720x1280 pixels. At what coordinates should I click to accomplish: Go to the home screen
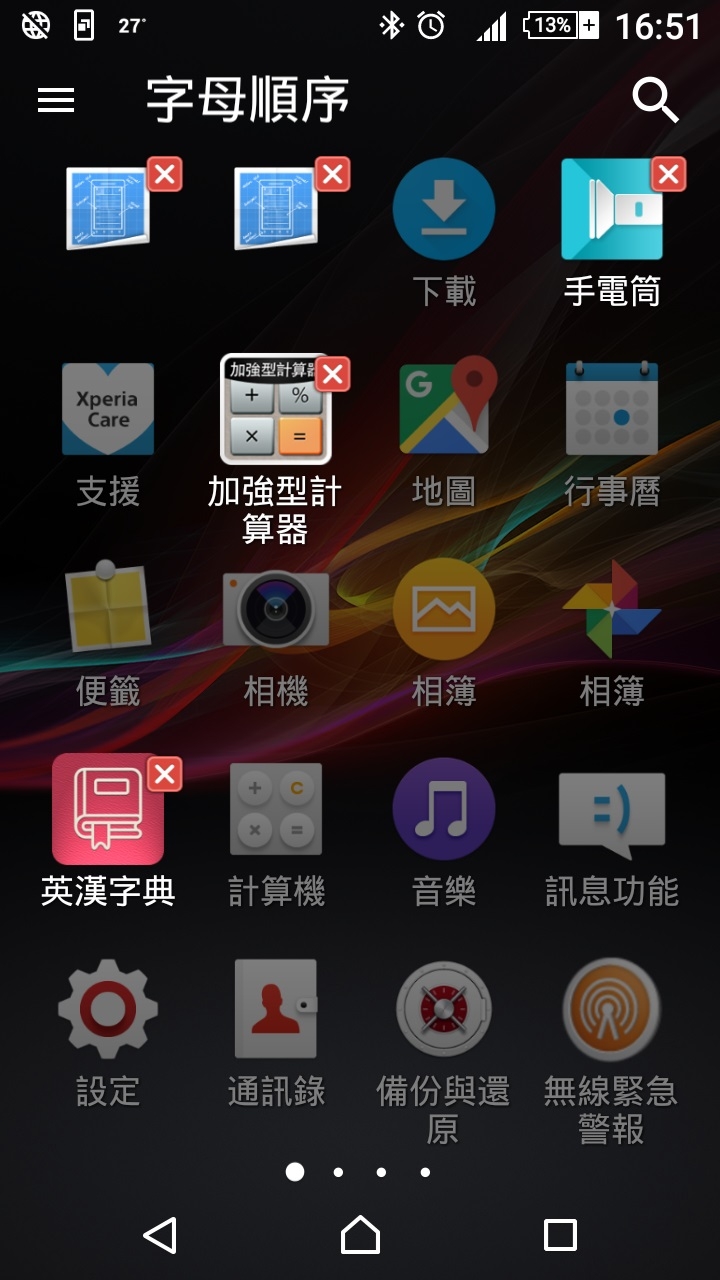click(x=360, y=1235)
